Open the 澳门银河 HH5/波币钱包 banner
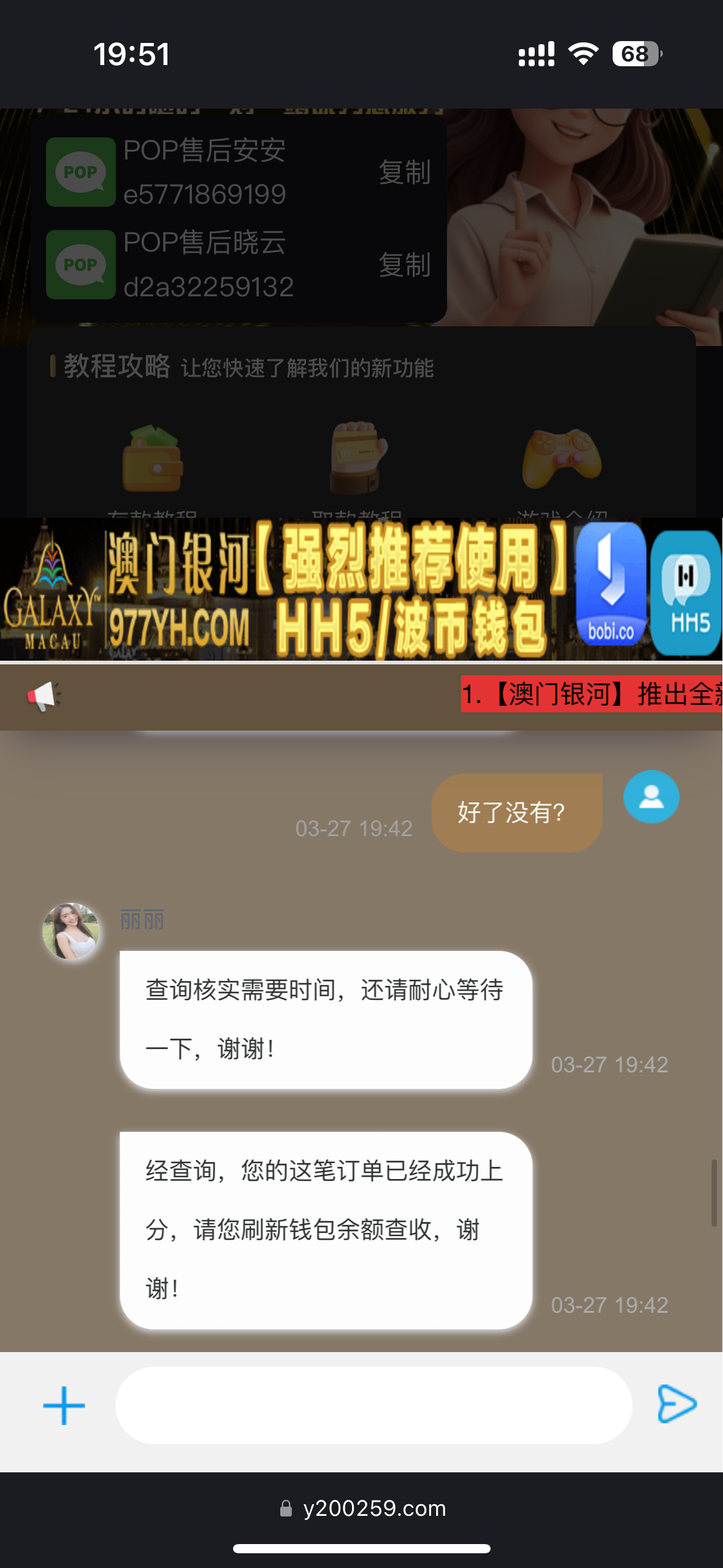Screen dimensions: 723x1568 tap(361, 590)
